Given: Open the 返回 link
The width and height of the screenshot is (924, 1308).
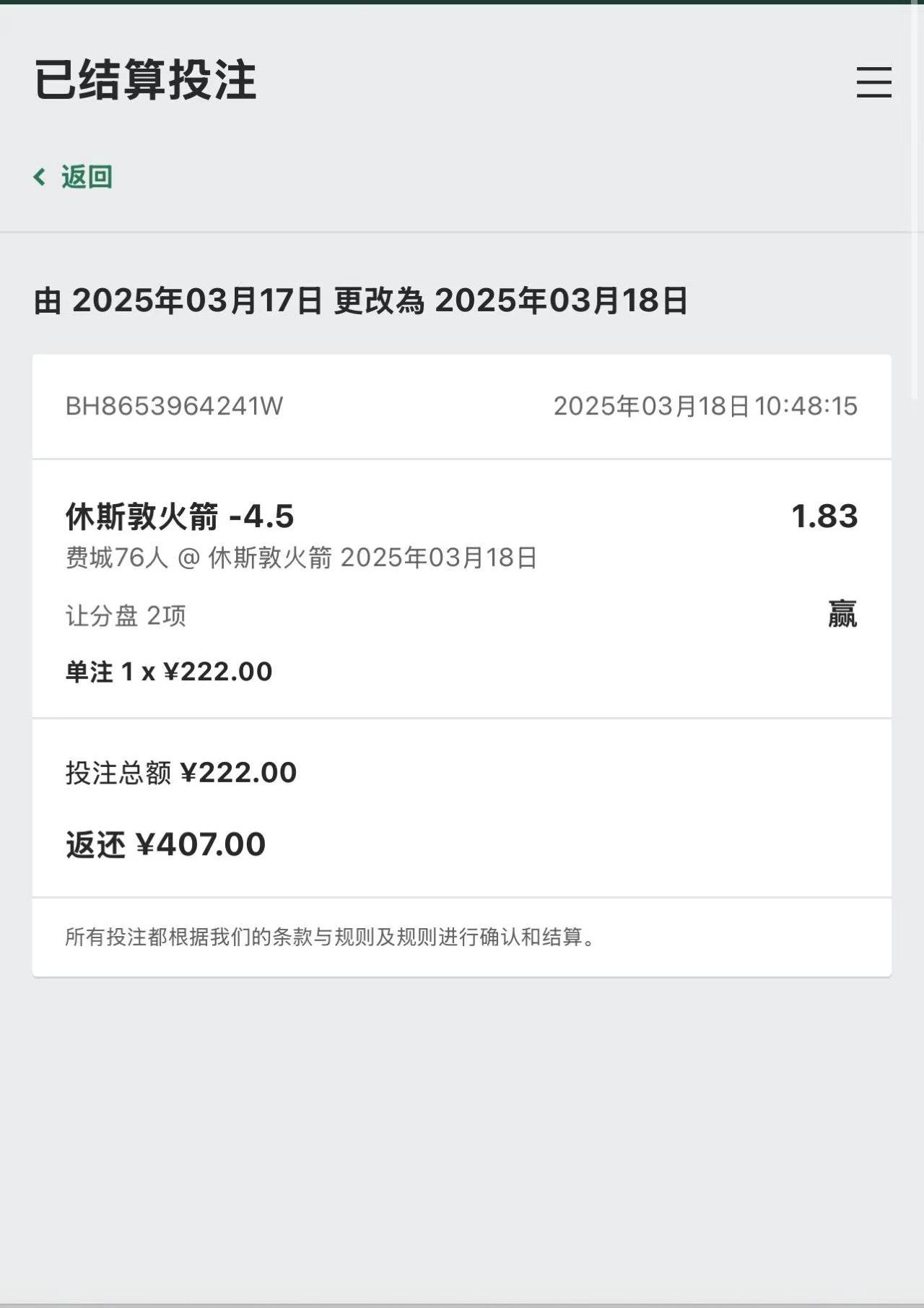Looking at the screenshot, I should click(85, 176).
